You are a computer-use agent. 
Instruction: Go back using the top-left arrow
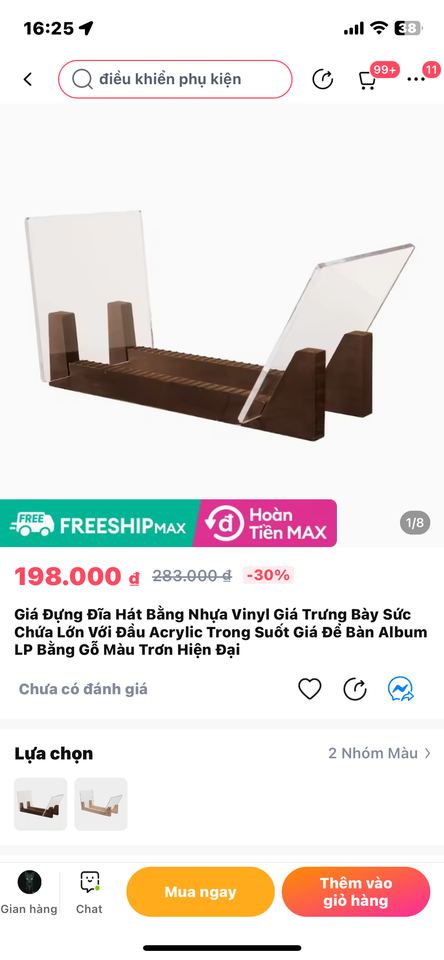click(28, 79)
